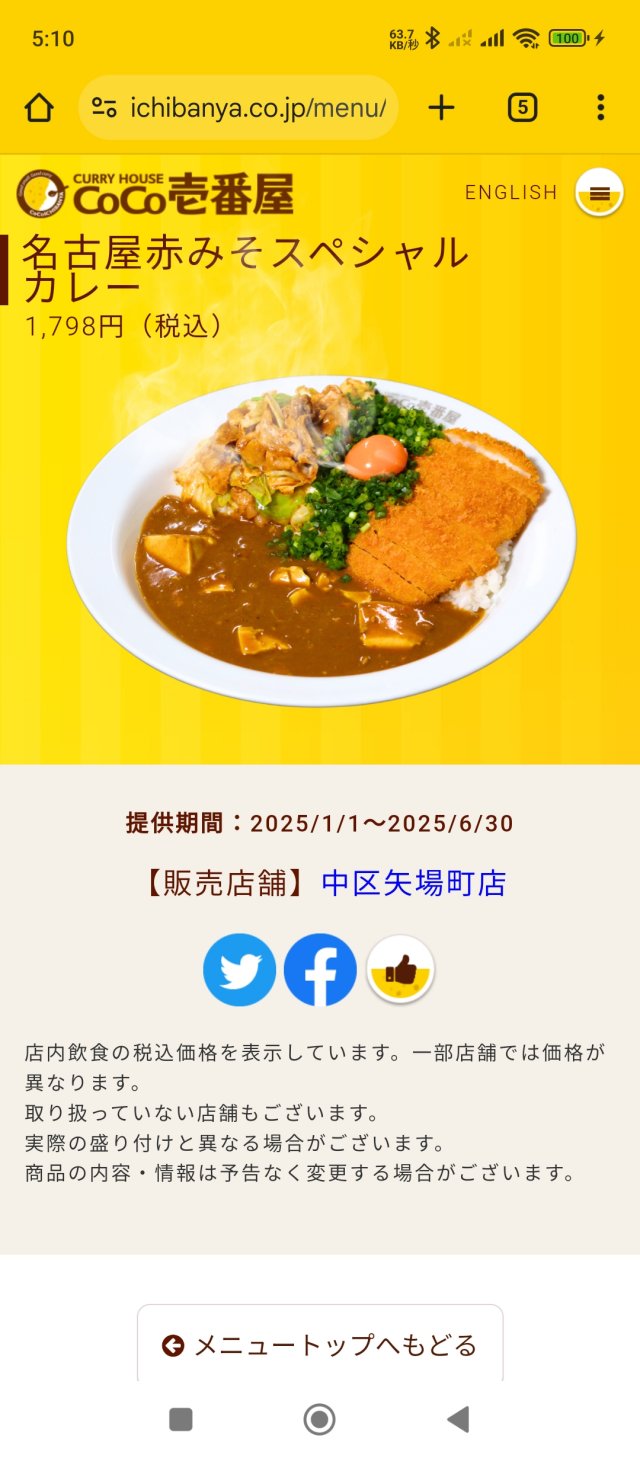Open the 中区矢場町店 store link
640x1458 pixels.
coord(414,883)
